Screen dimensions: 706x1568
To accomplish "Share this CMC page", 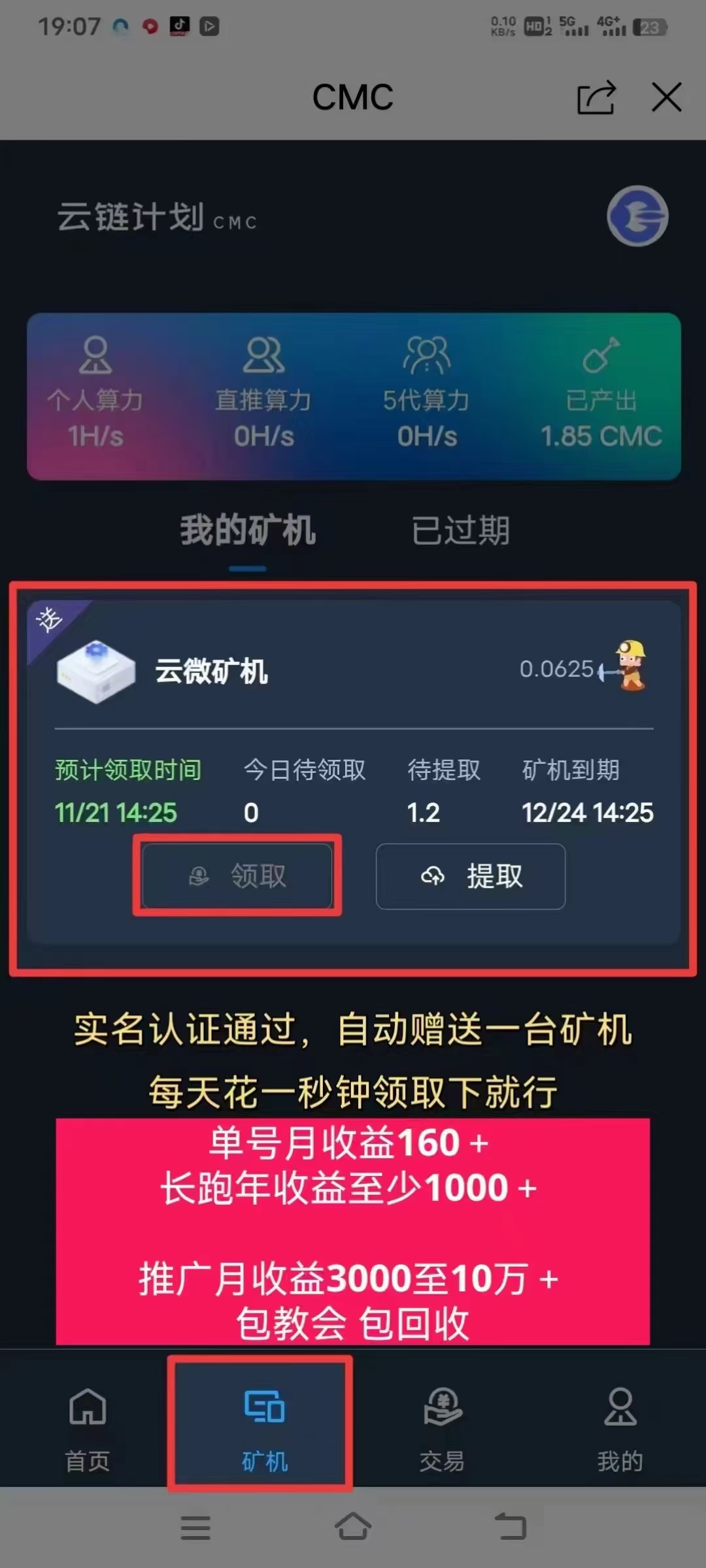I will 596,98.
